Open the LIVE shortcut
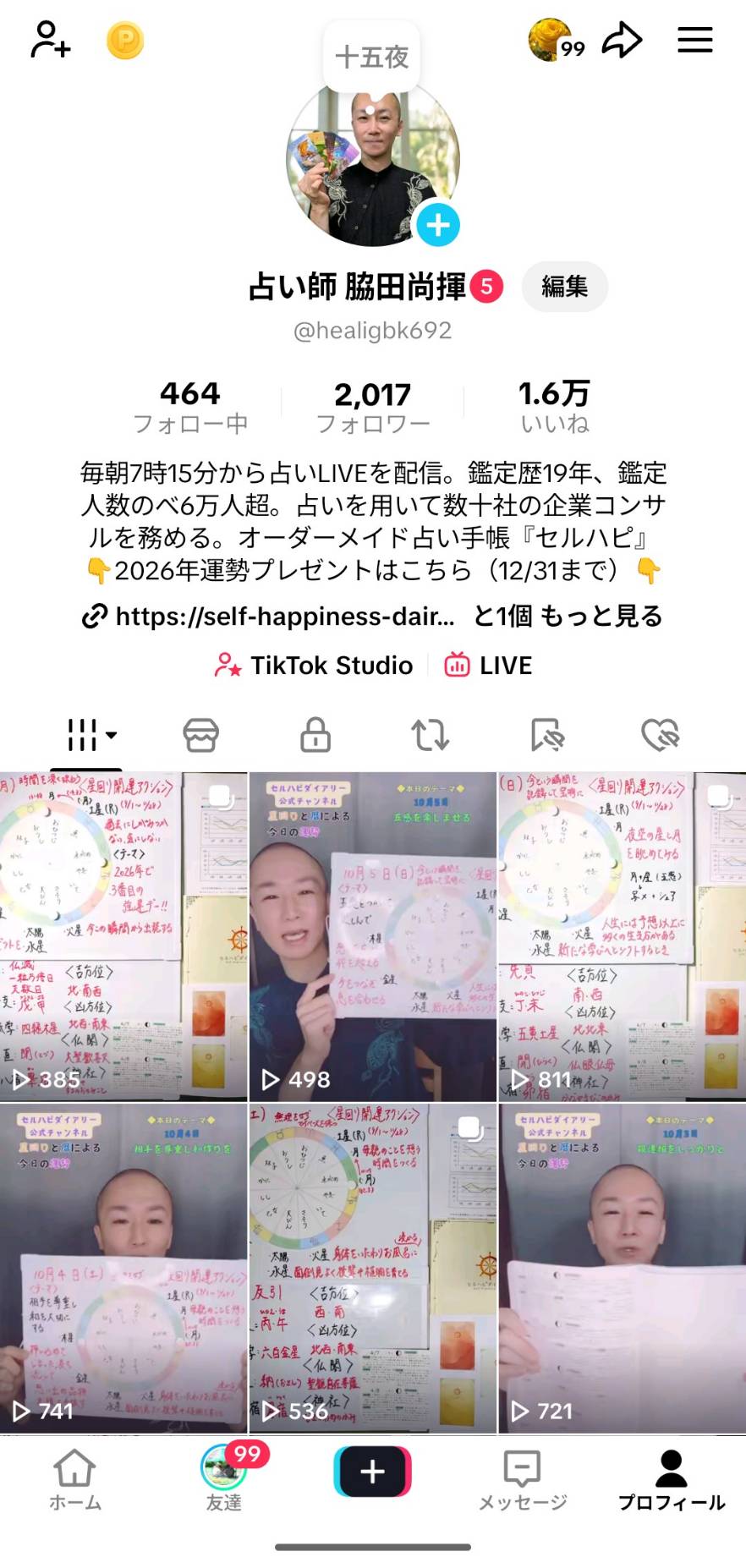Screen dimensions: 746x1568 pyautogui.click(x=489, y=666)
